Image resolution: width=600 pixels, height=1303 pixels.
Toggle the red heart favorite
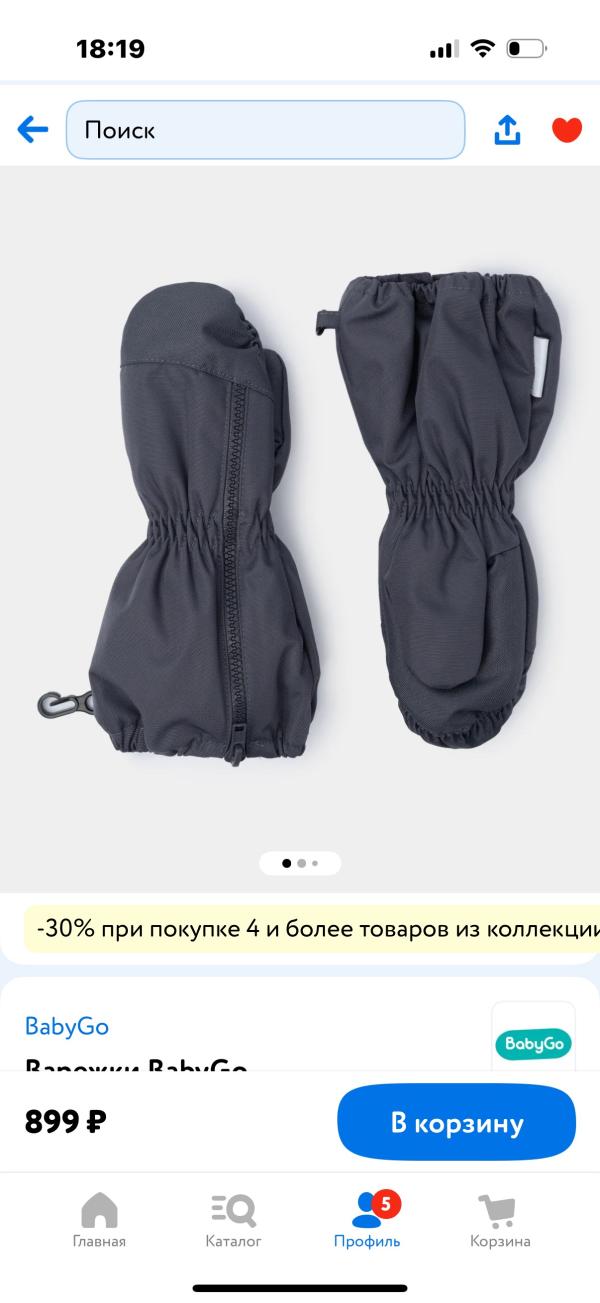[x=567, y=130]
